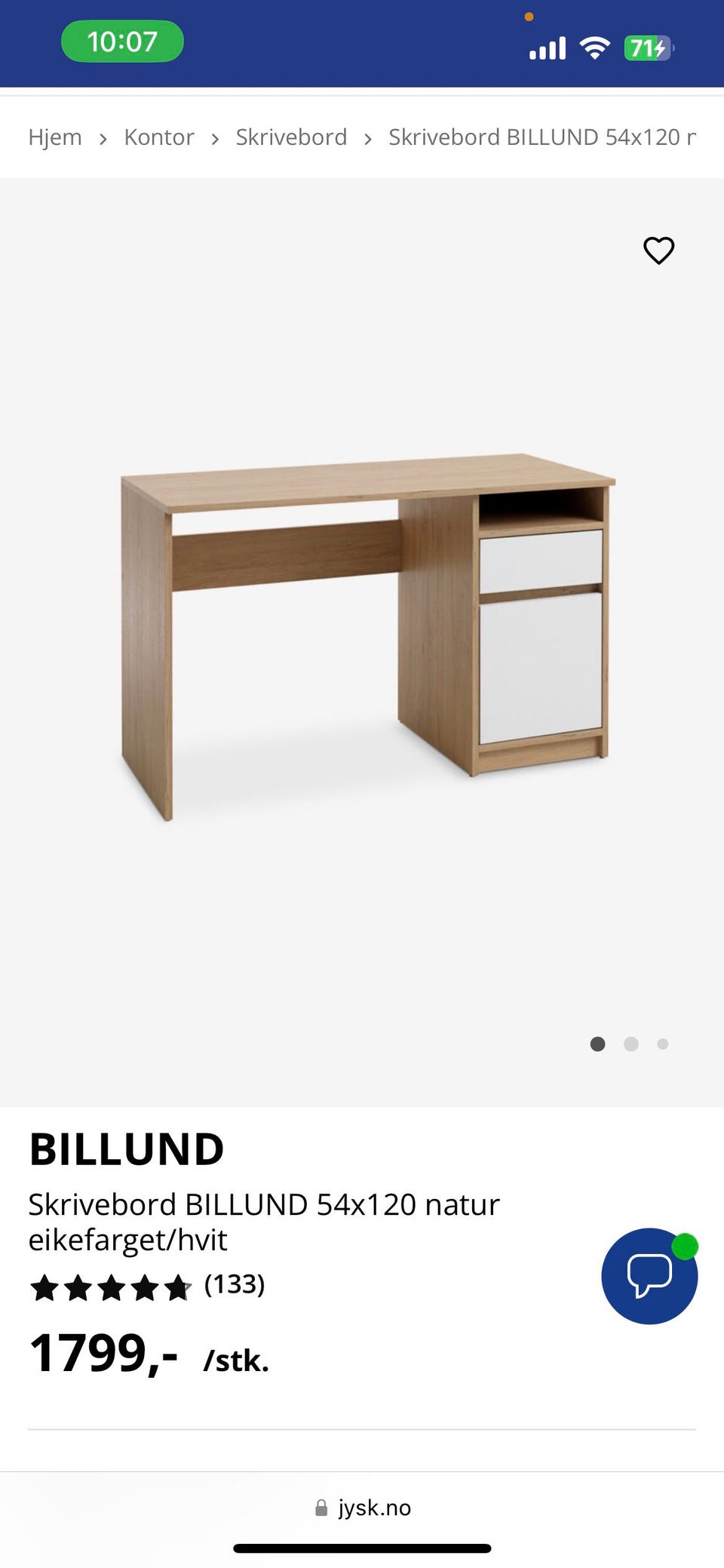Tap the Wi-Fi icon in the status bar
Screen dimensions: 724x1568
coord(595,48)
